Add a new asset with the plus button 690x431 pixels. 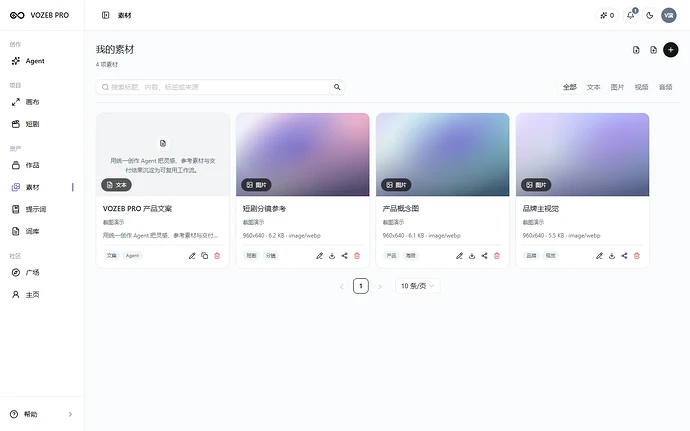[670, 50]
